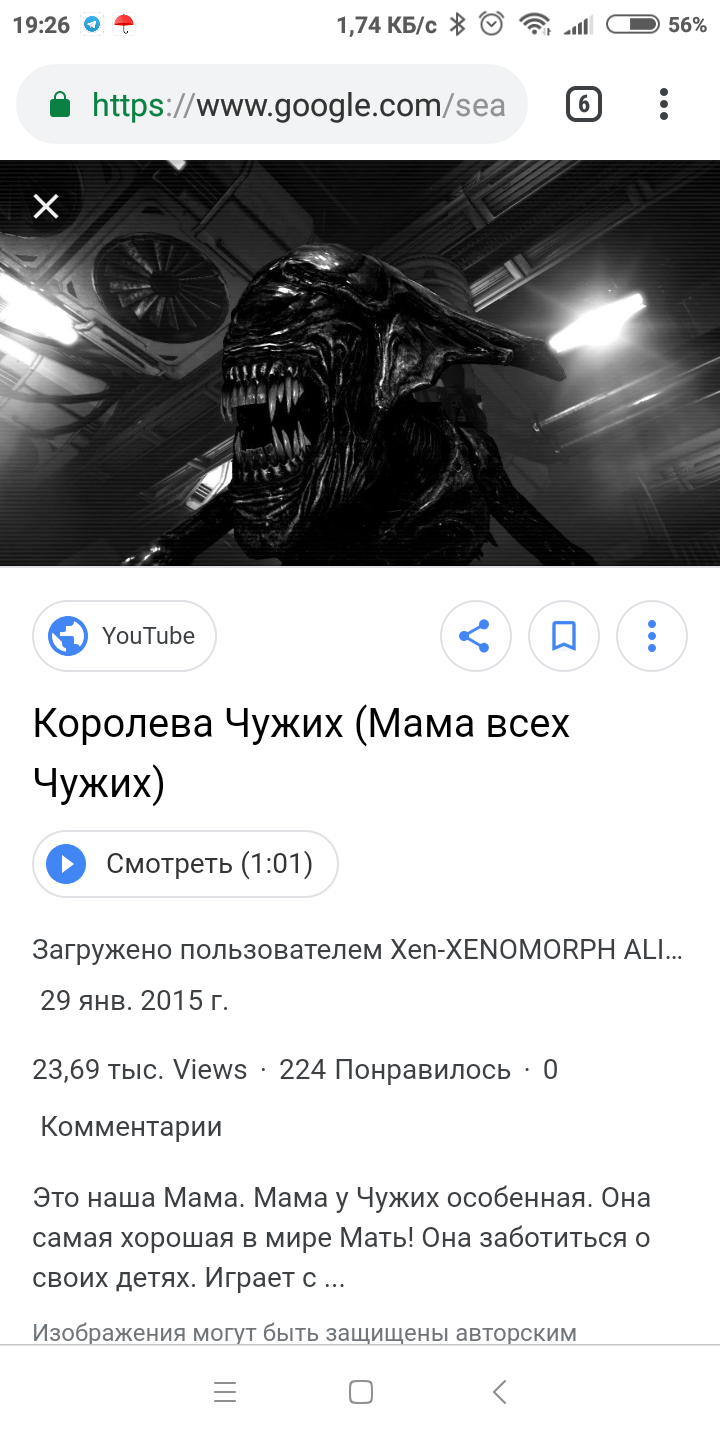Go to home screen via the square button
The width and height of the screenshot is (720, 1440).
361,1391
